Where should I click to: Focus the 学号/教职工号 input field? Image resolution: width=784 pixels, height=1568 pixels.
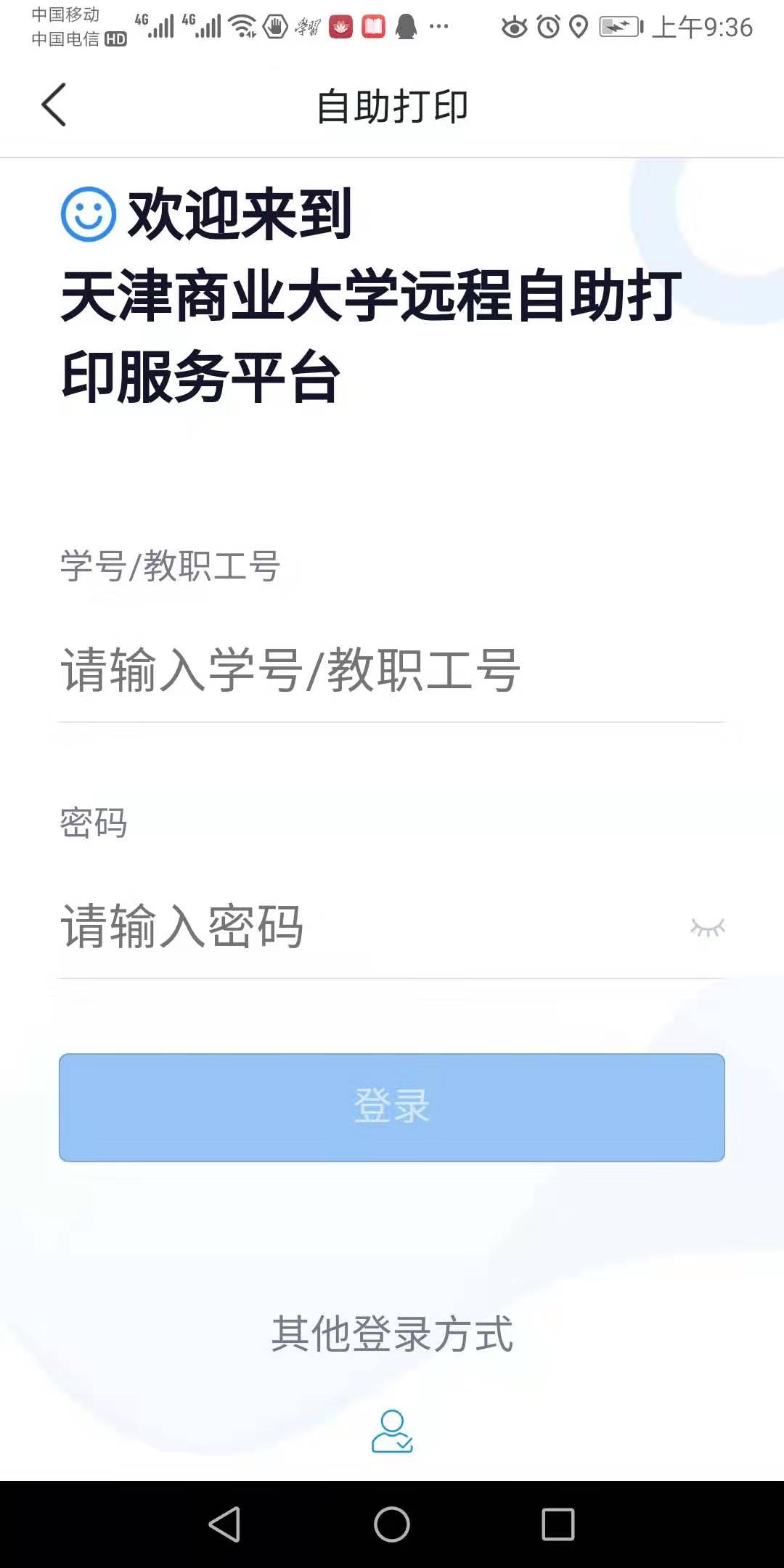pos(391,671)
